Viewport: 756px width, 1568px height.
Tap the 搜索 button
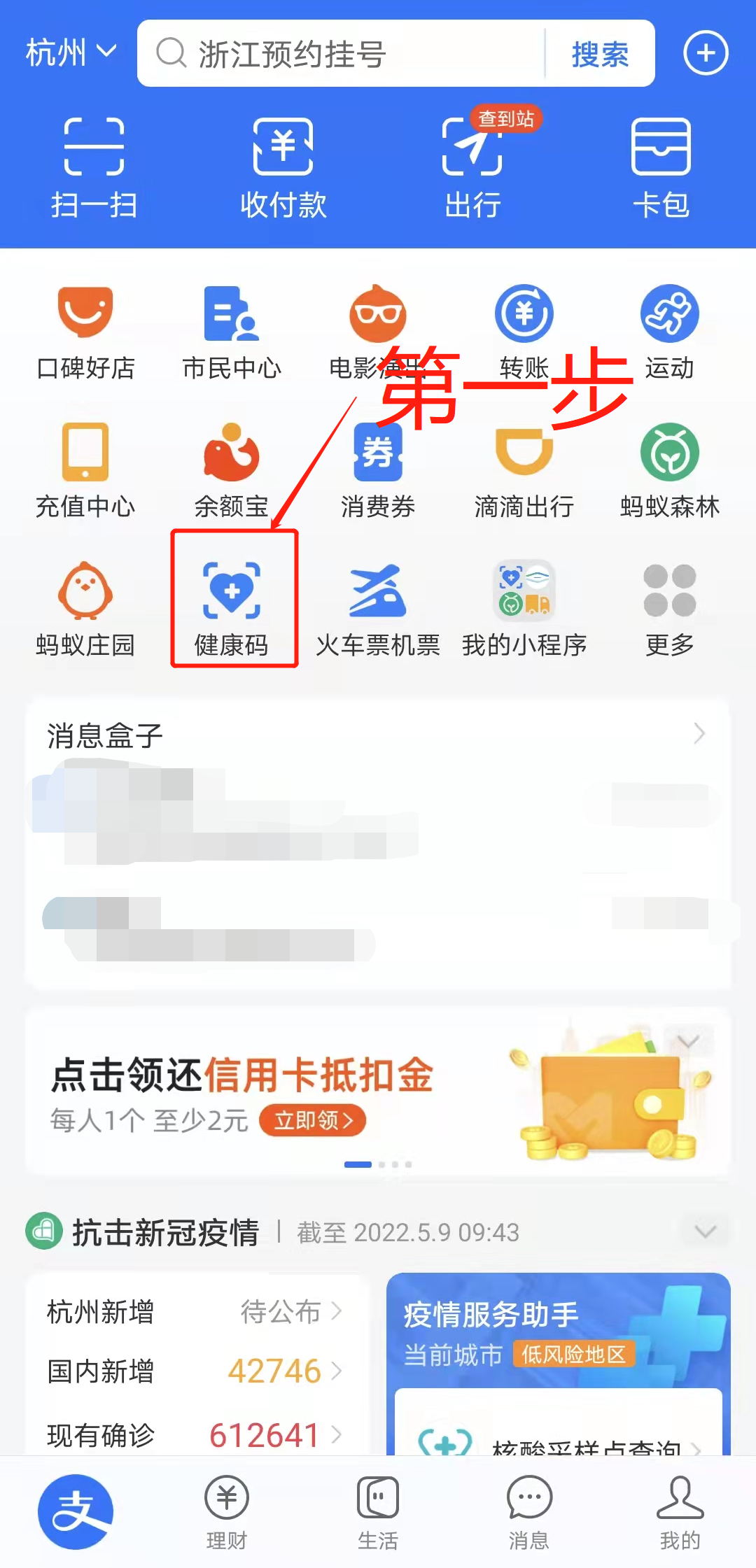600,54
